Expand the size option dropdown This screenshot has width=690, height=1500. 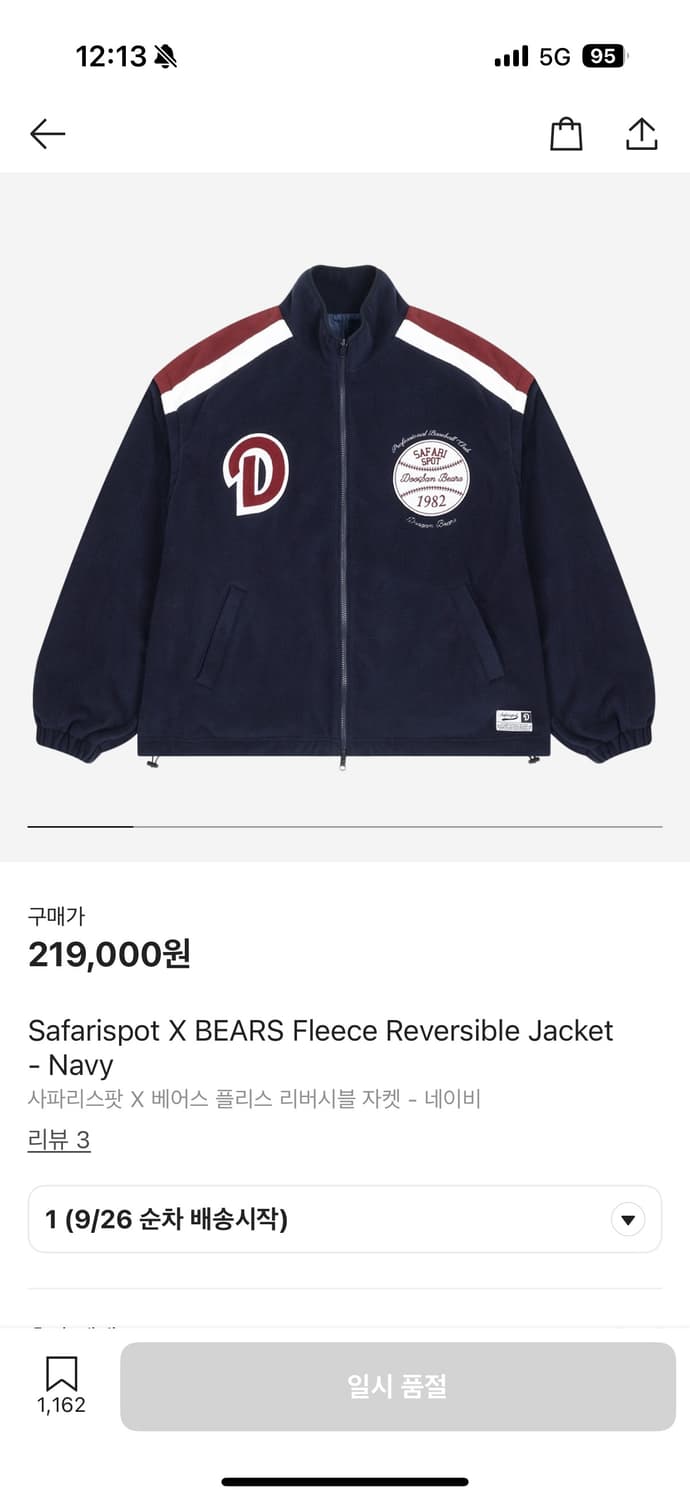pos(345,1219)
